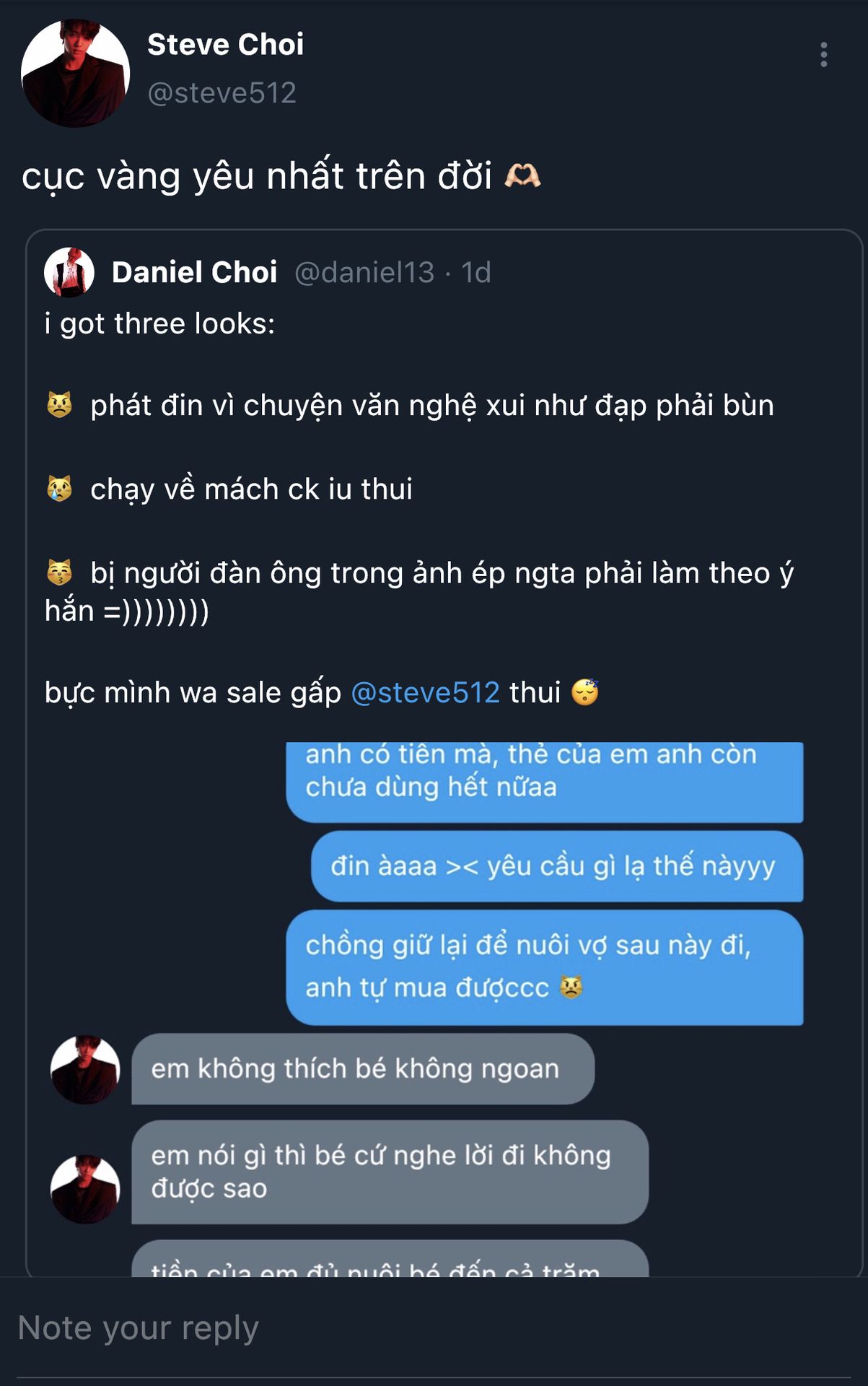Open the three-dot overflow menu
Screen dimensions: 868x1386
[x=823, y=55]
